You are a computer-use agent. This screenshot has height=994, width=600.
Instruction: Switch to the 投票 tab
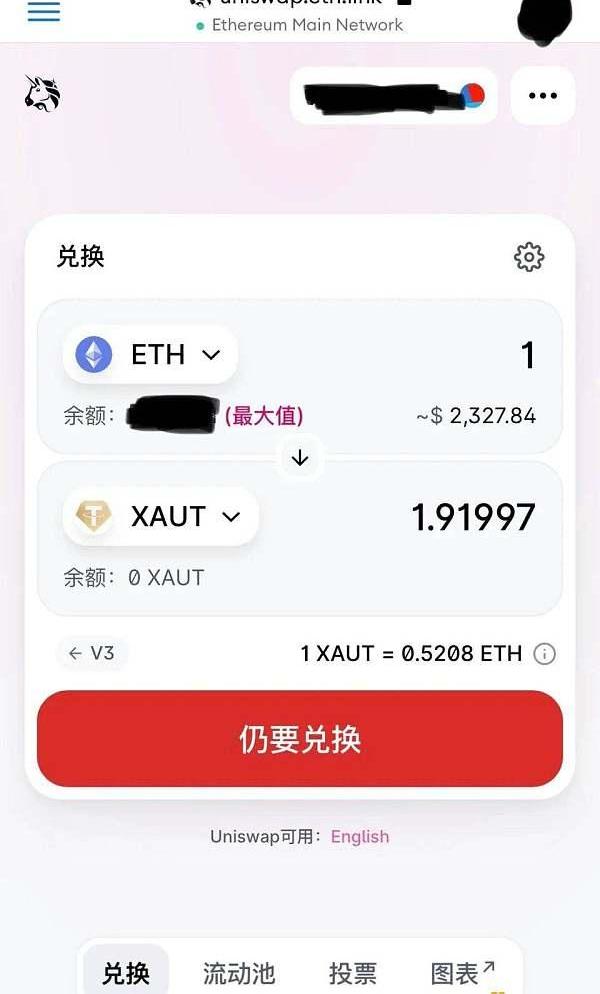pyautogui.click(x=352, y=973)
